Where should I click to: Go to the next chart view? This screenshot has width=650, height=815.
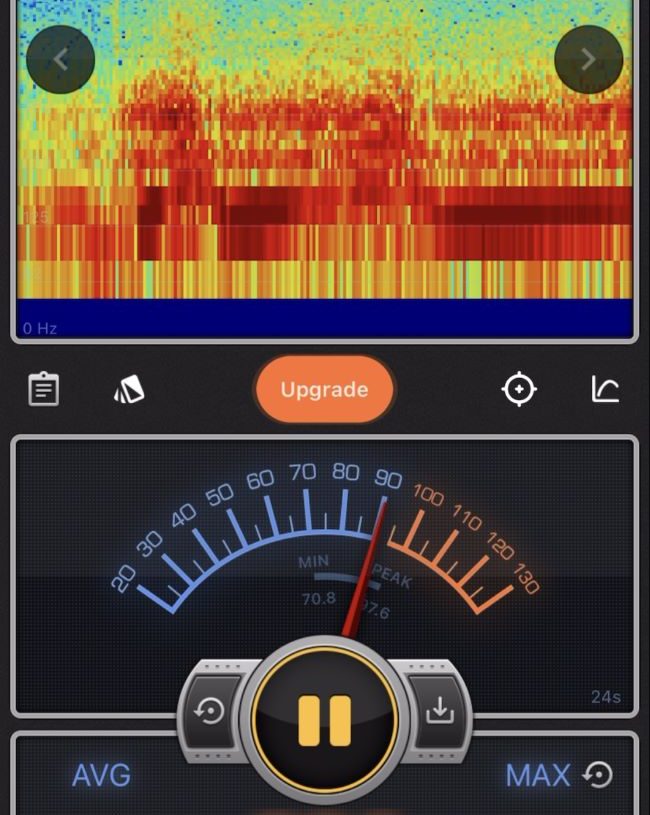588,60
